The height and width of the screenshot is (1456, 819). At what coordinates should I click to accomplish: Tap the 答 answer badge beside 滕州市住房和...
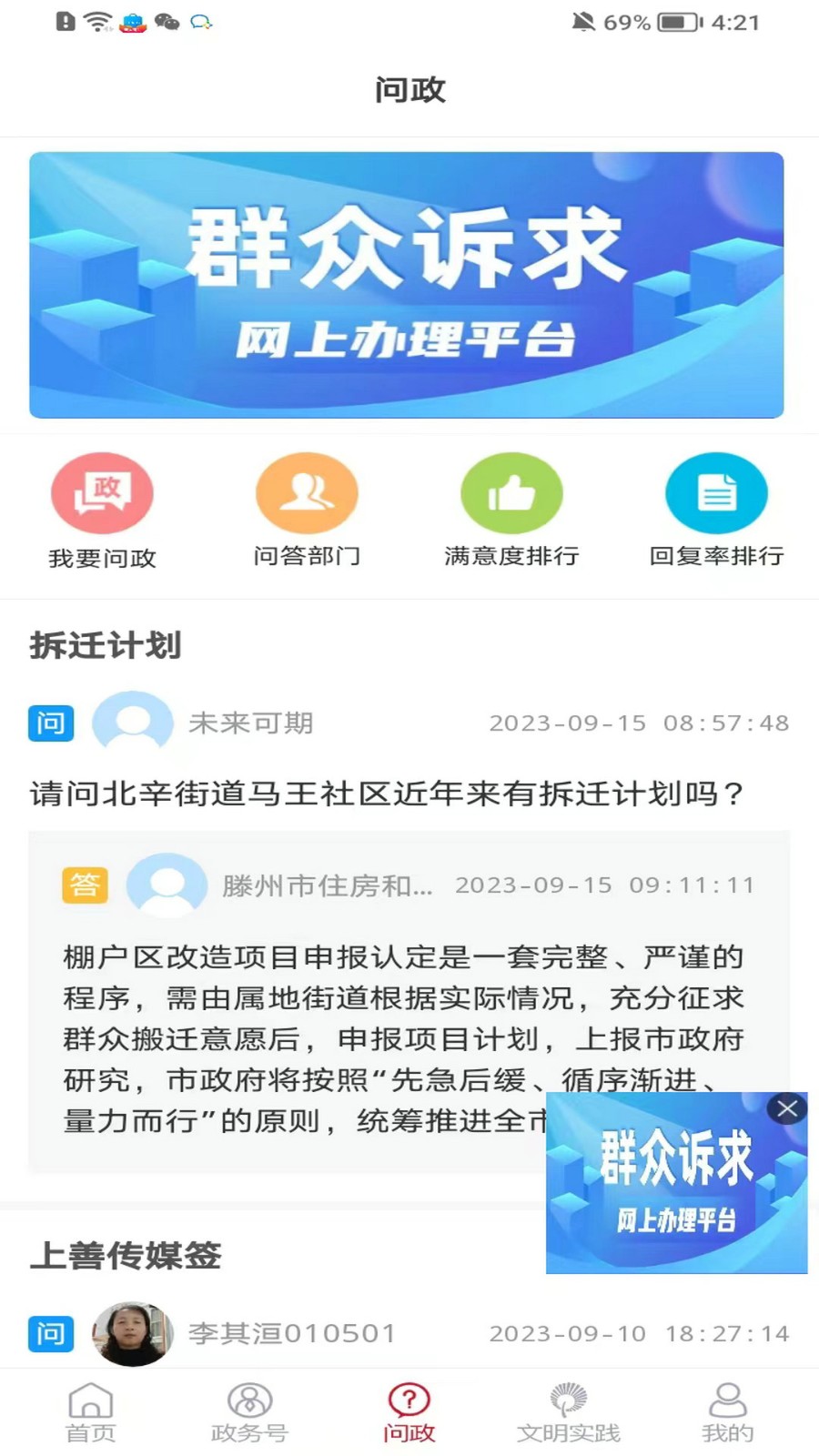point(85,885)
